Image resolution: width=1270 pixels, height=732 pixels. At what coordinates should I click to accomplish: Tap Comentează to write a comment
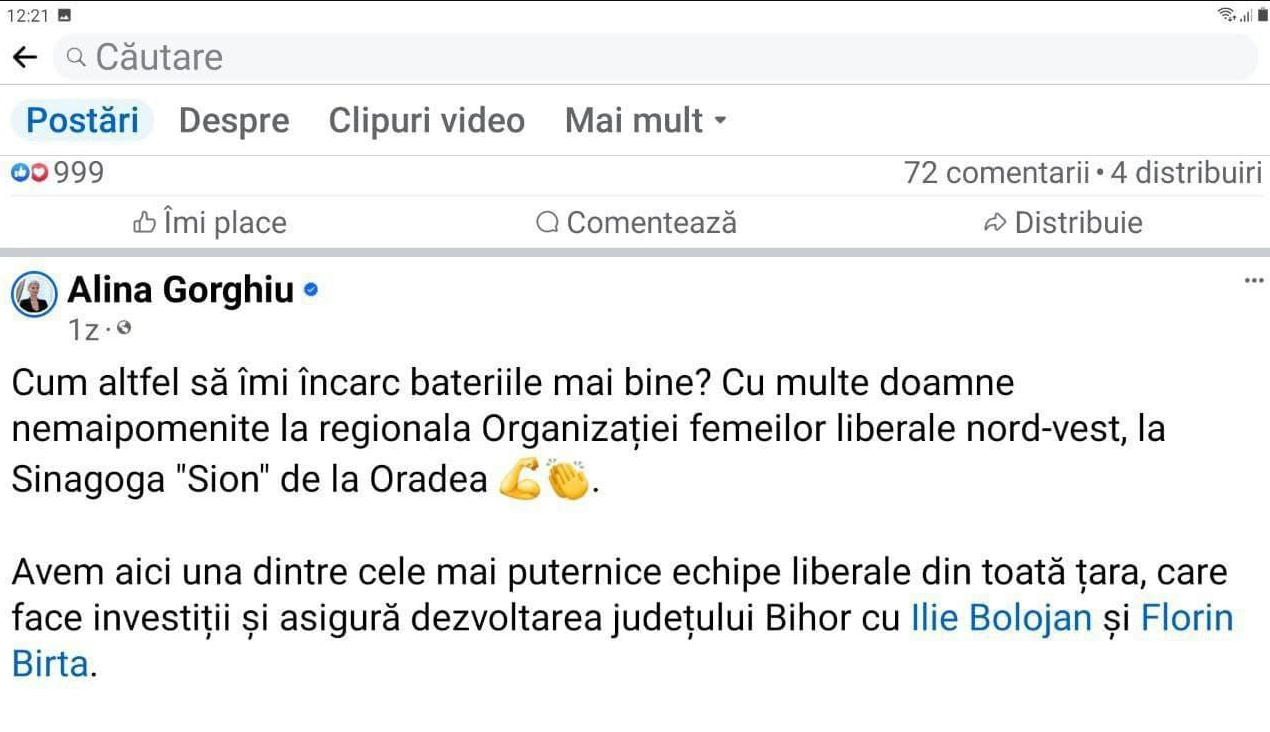click(x=636, y=222)
